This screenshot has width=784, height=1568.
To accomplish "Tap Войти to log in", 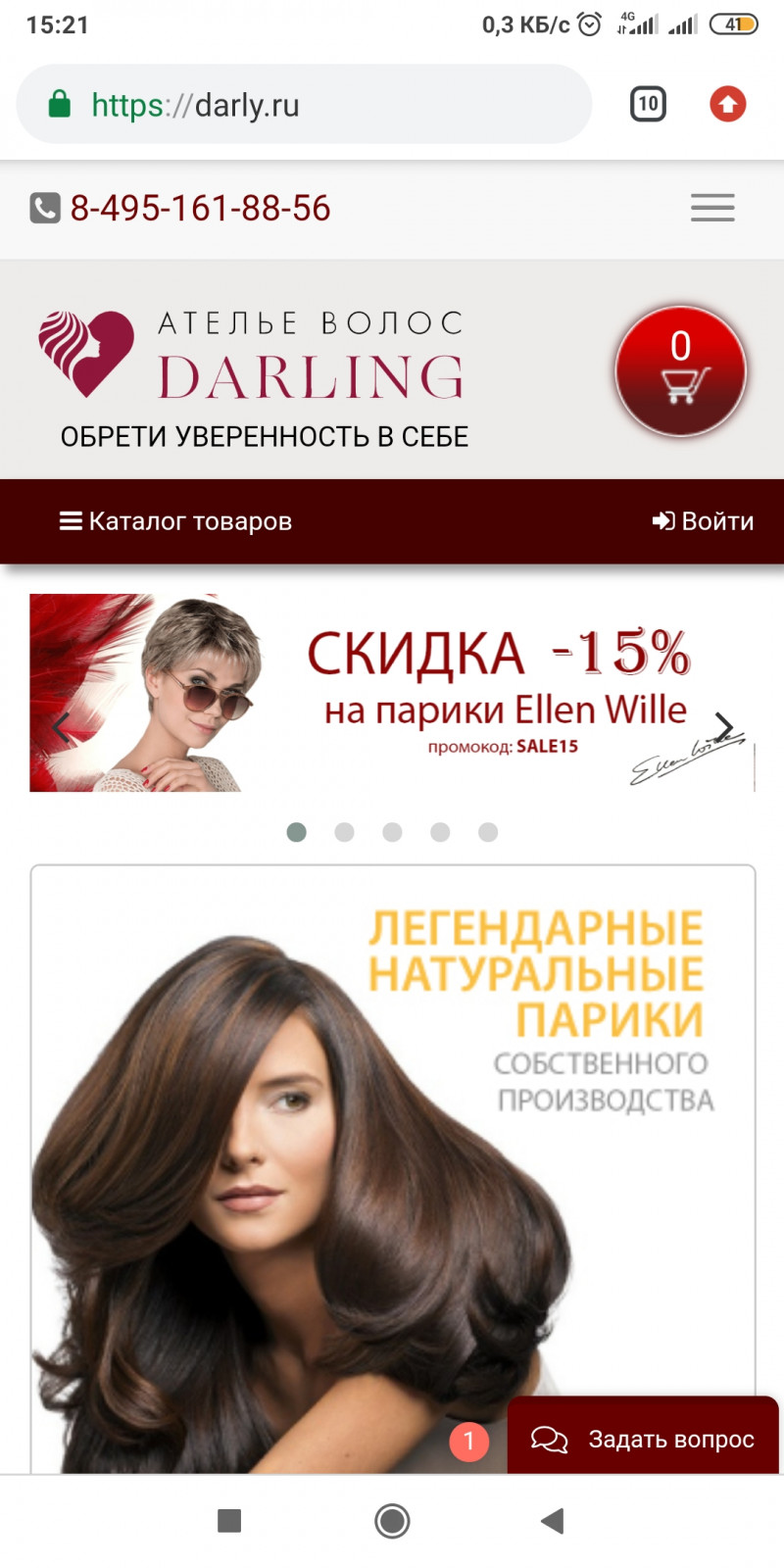I will [704, 521].
